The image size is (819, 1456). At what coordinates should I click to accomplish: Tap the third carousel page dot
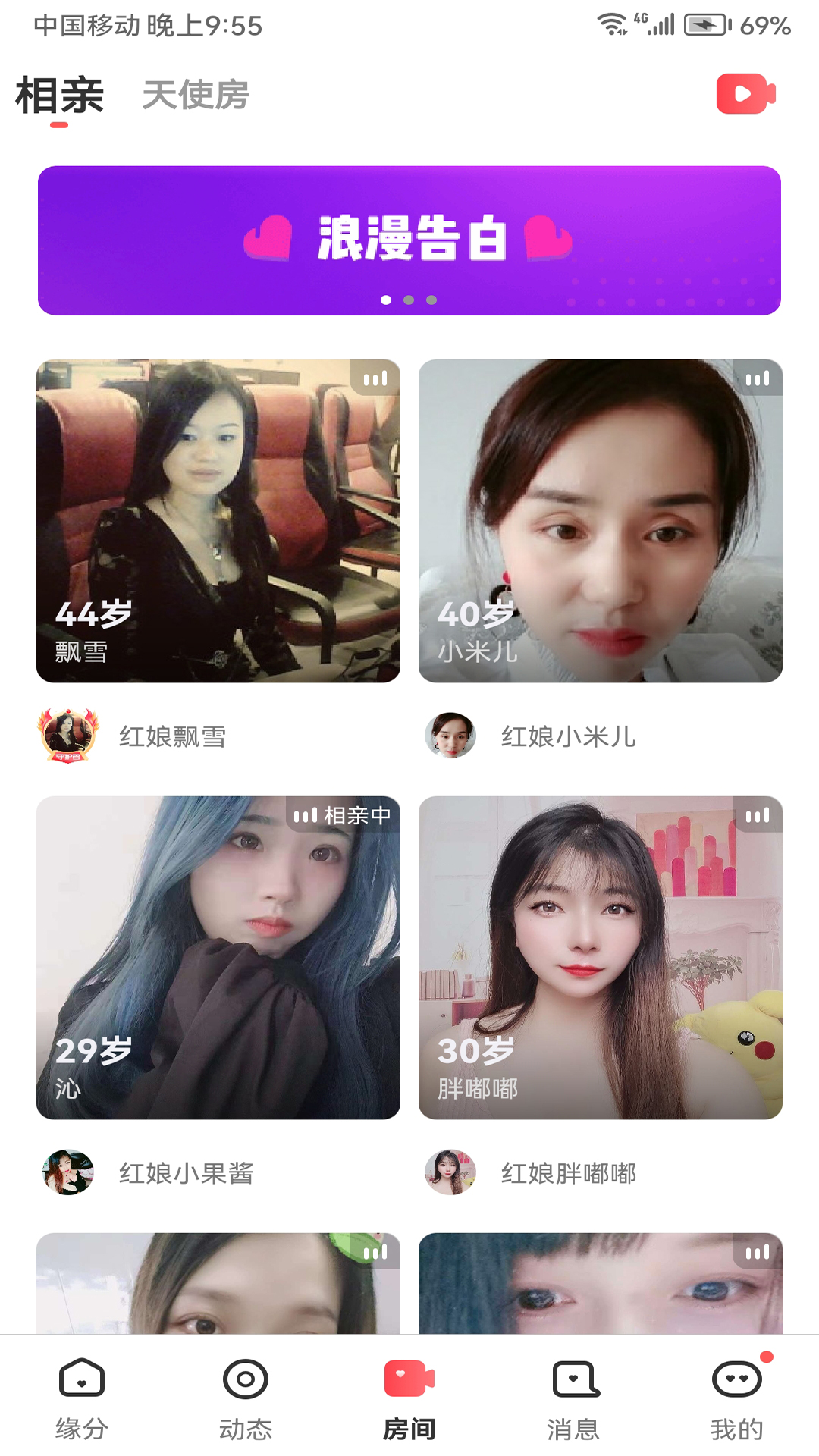[x=430, y=300]
